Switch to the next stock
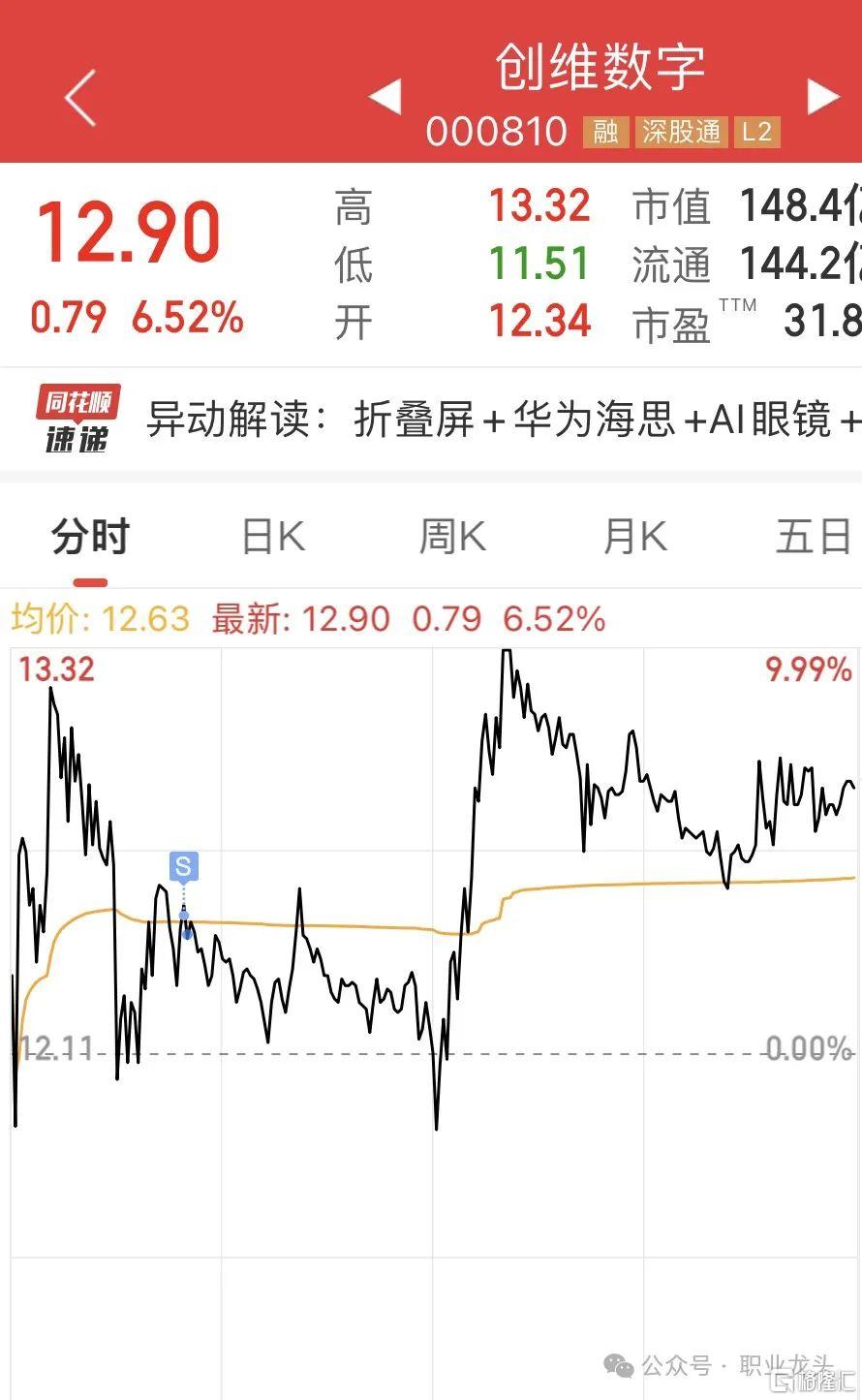This screenshot has height=1400, width=862. (x=823, y=97)
